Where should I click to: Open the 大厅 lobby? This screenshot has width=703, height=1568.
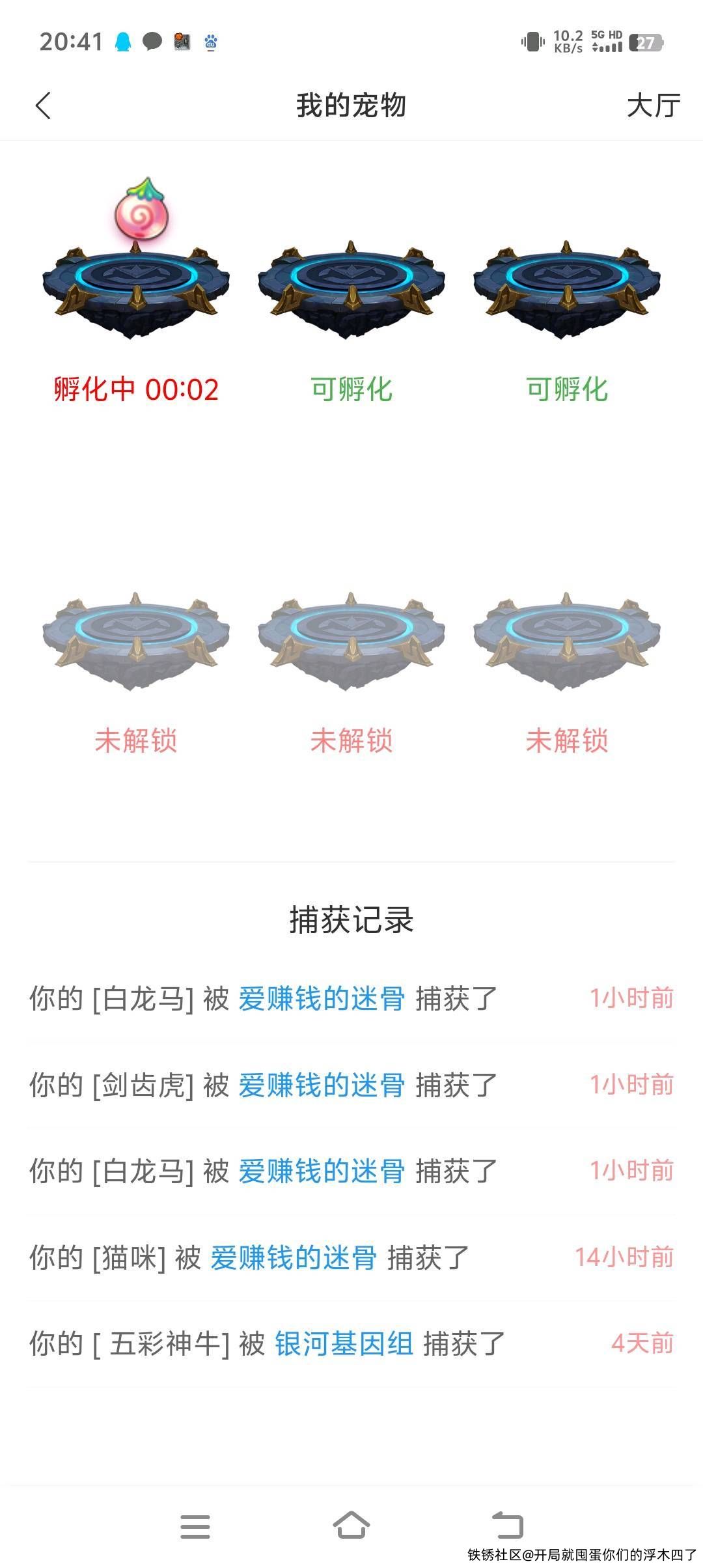pyautogui.click(x=653, y=105)
